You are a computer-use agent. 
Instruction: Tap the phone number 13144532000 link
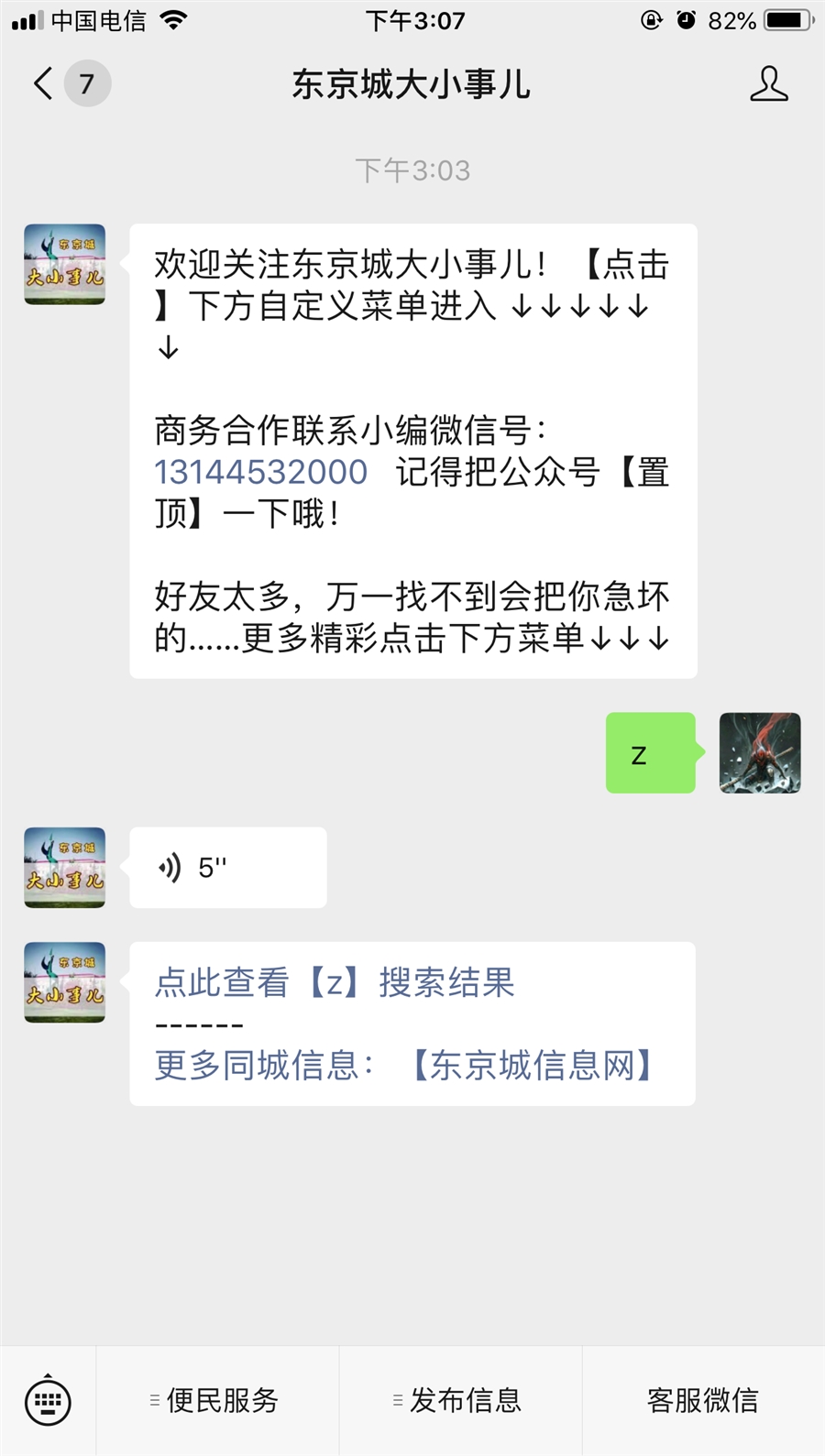pyautogui.click(x=260, y=472)
